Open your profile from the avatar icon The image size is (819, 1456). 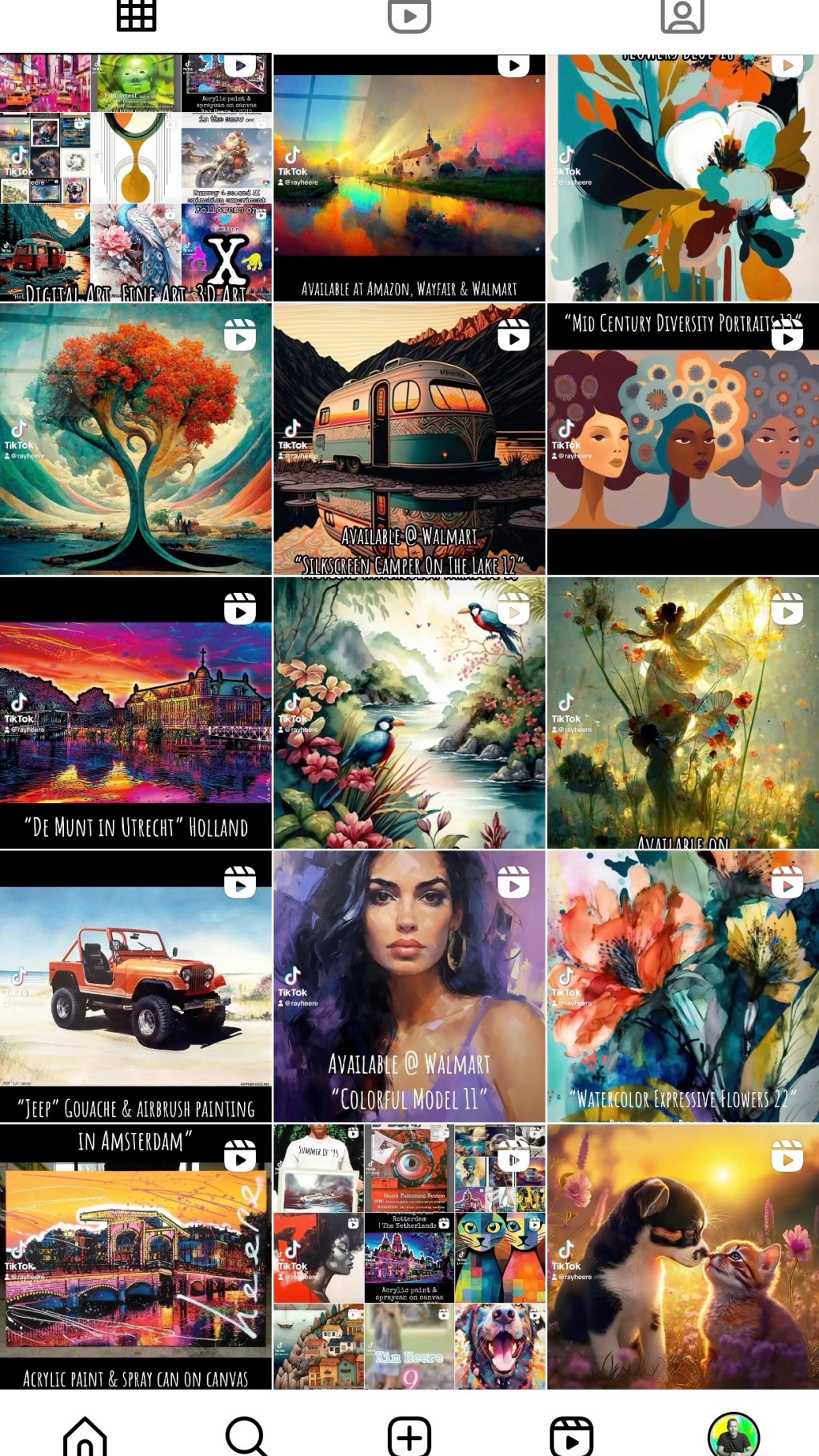point(733,1436)
